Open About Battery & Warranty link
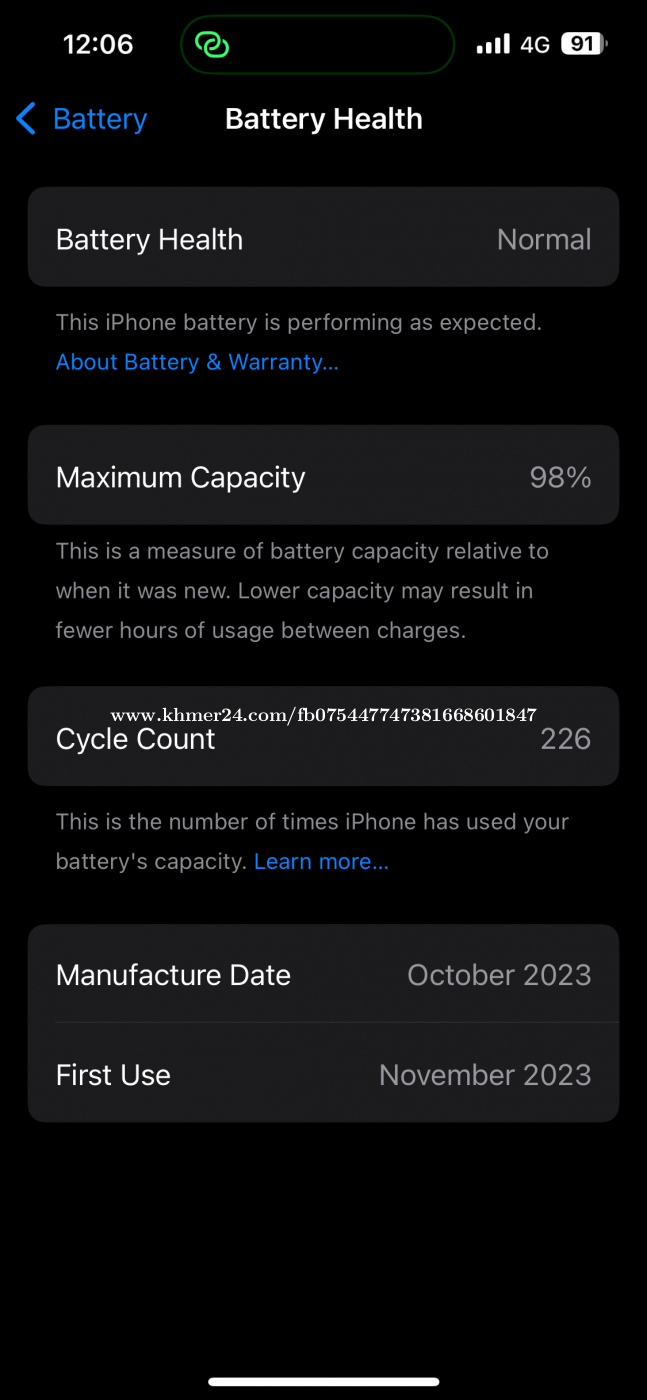Viewport: 647px width, 1400px height. coord(197,362)
